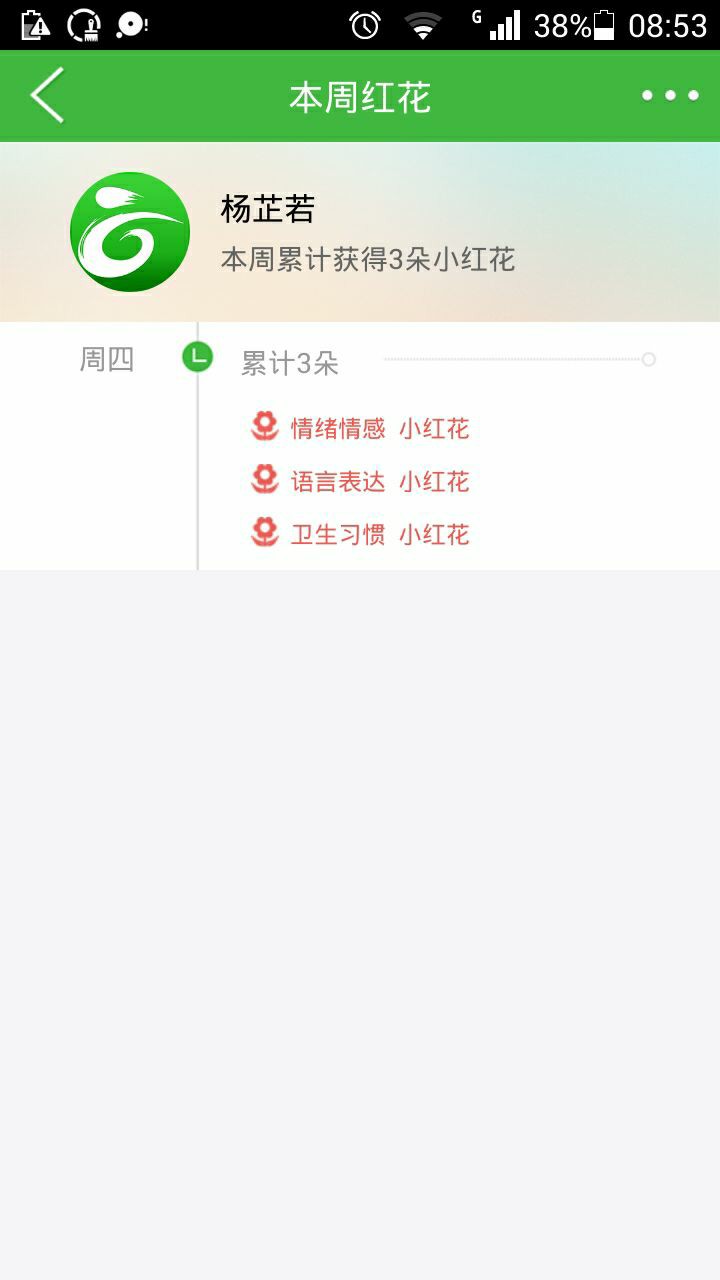Open the three-dot overflow menu
This screenshot has height=1280, width=720.
(x=670, y=96)
